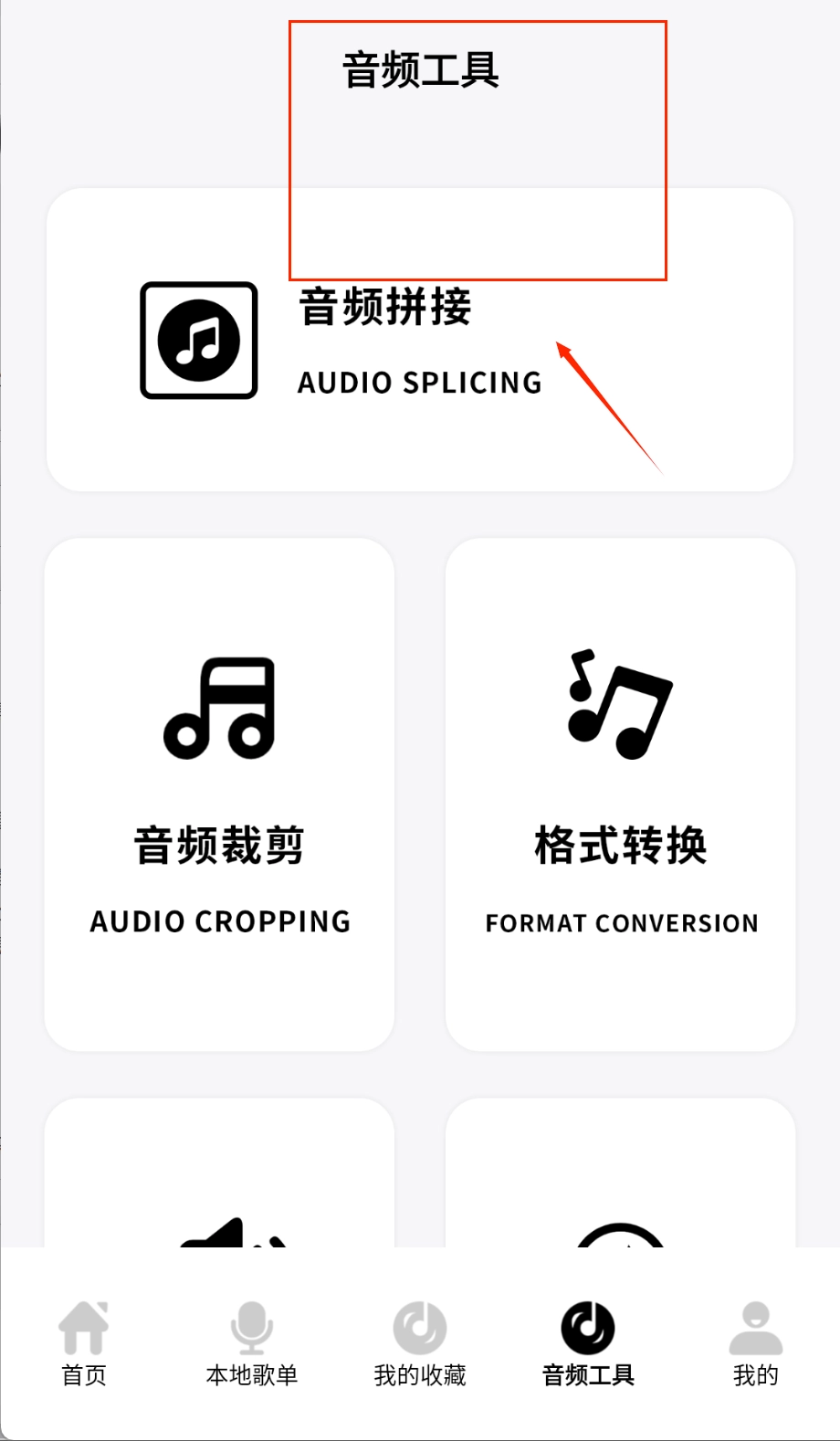Switch to the 本地歌单 tab

click(x=252, y=1344)
